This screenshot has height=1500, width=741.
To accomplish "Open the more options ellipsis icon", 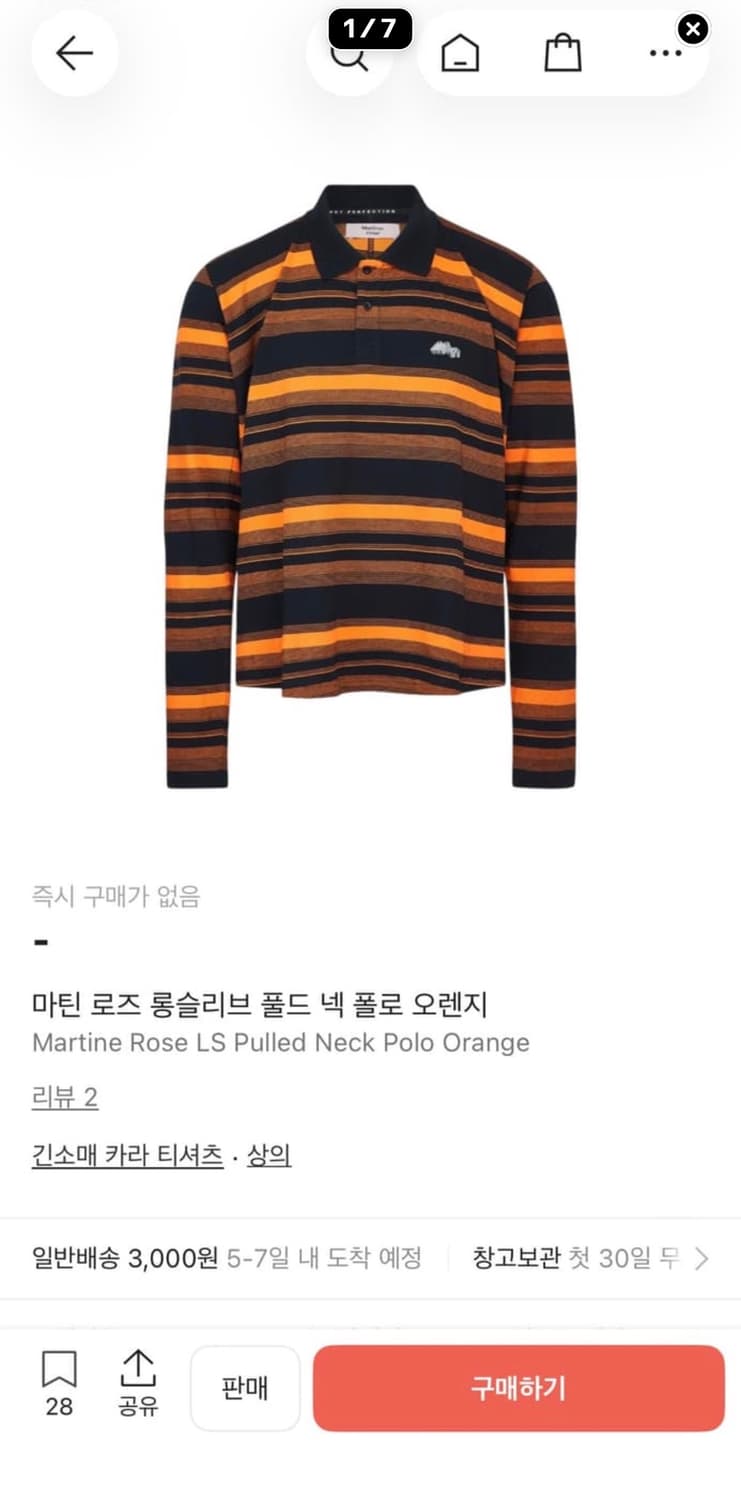I will 662,54.
